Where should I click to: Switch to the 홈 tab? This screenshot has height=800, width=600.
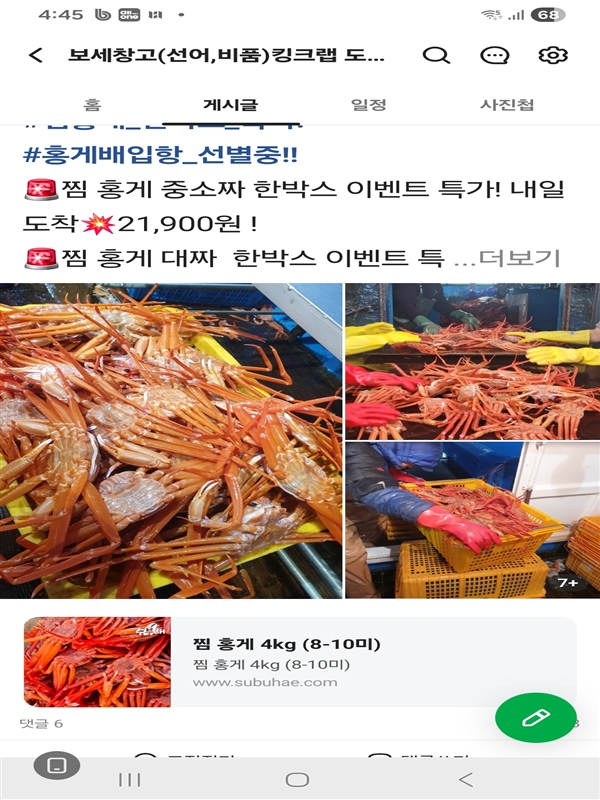tap(92, 104)
